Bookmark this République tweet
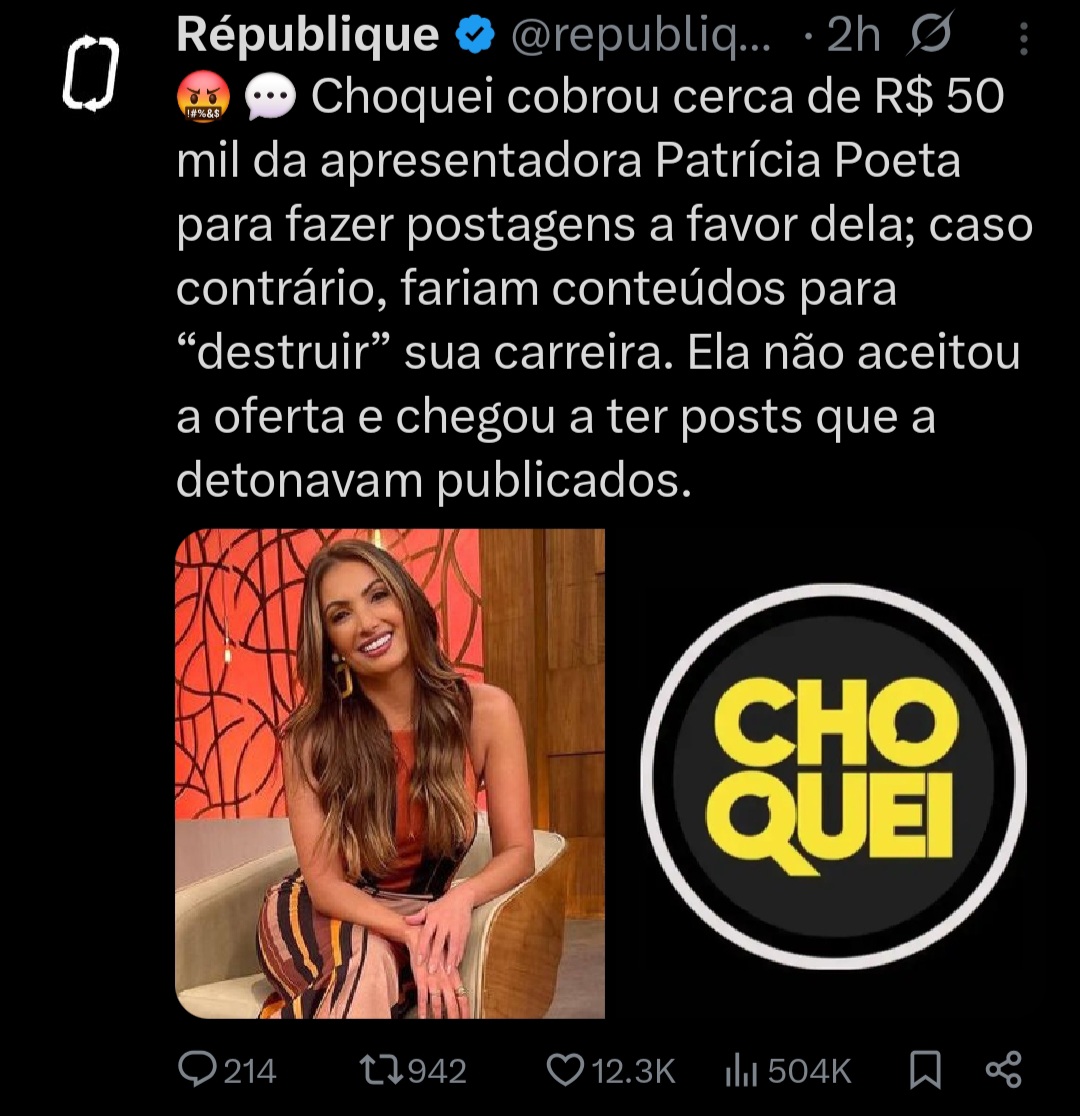 click(925, 1071)
